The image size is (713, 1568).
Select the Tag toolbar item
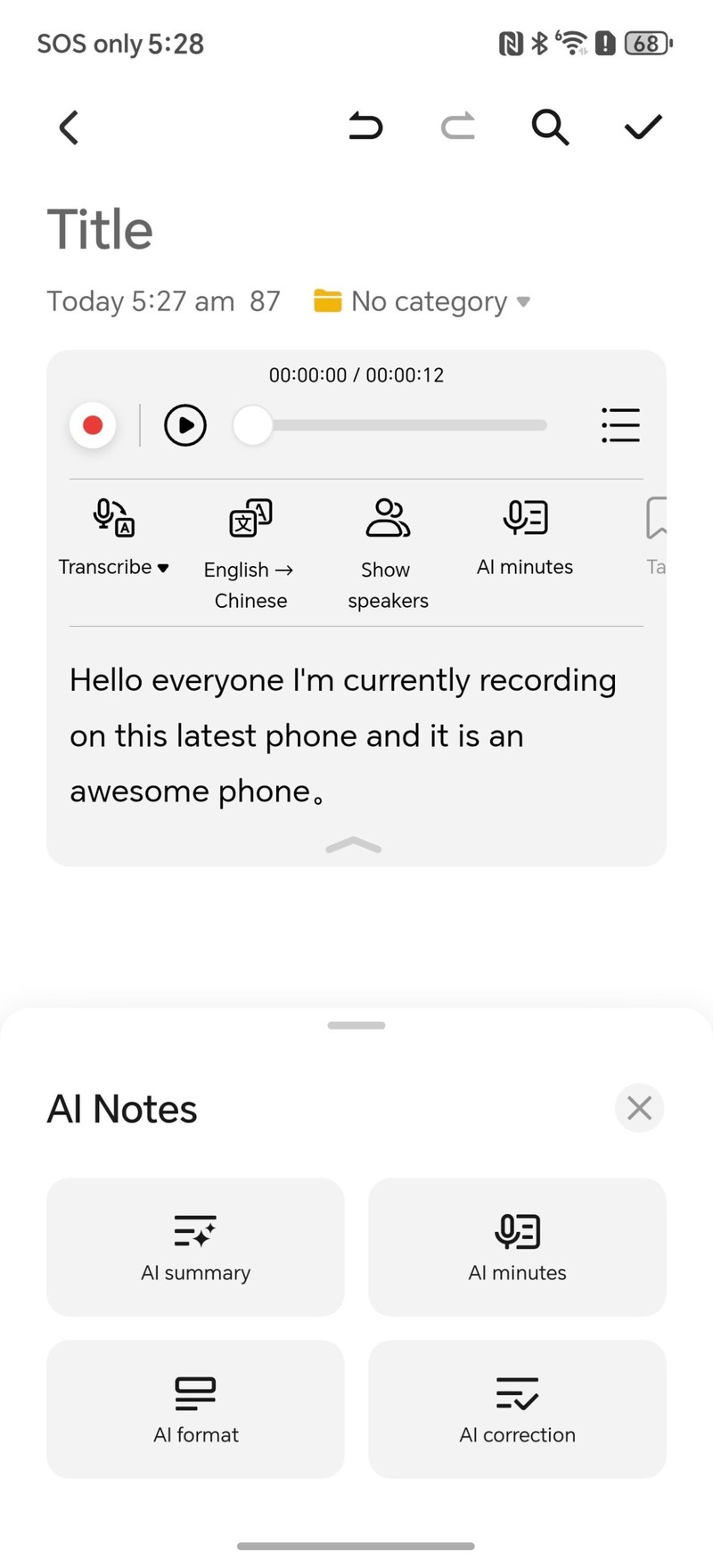coord(658,535)
